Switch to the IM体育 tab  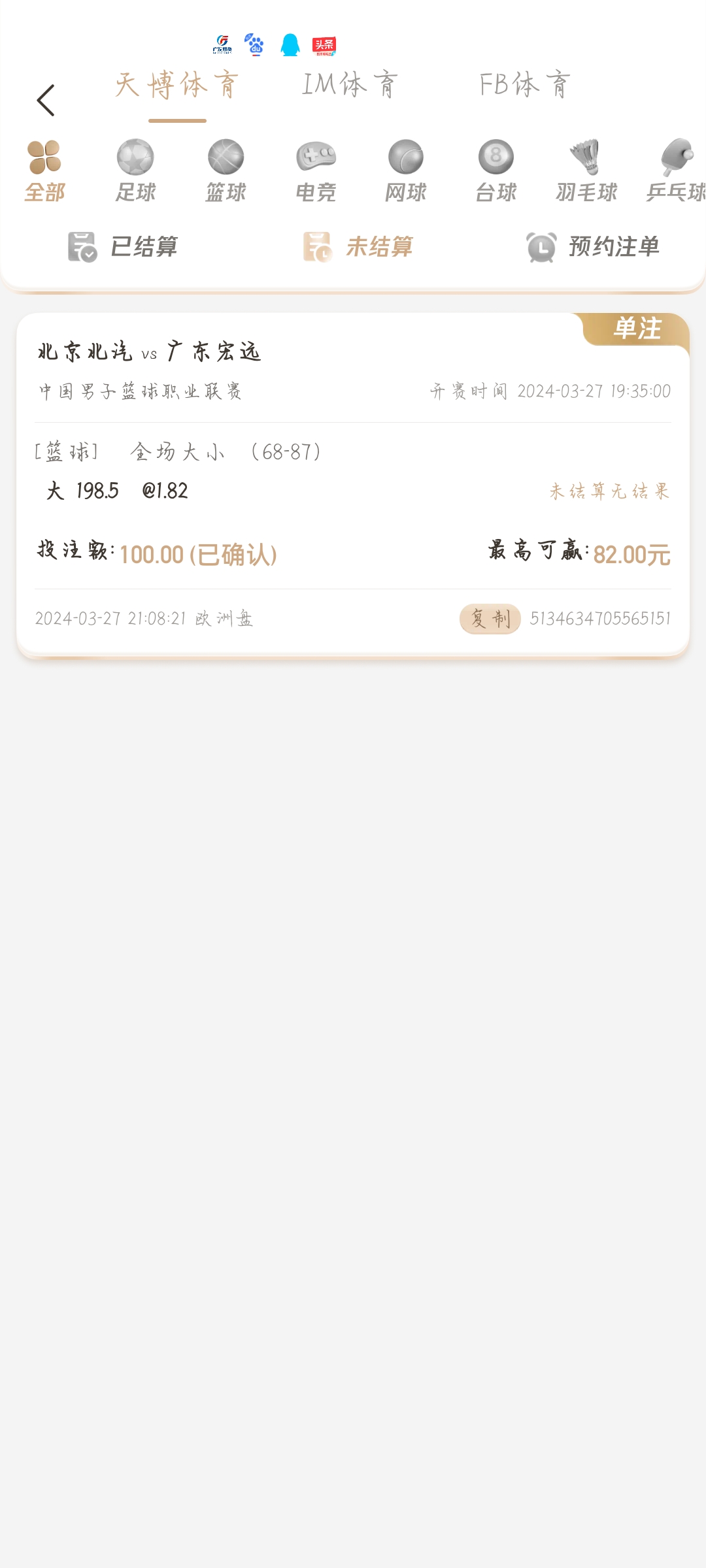[350, 86]
